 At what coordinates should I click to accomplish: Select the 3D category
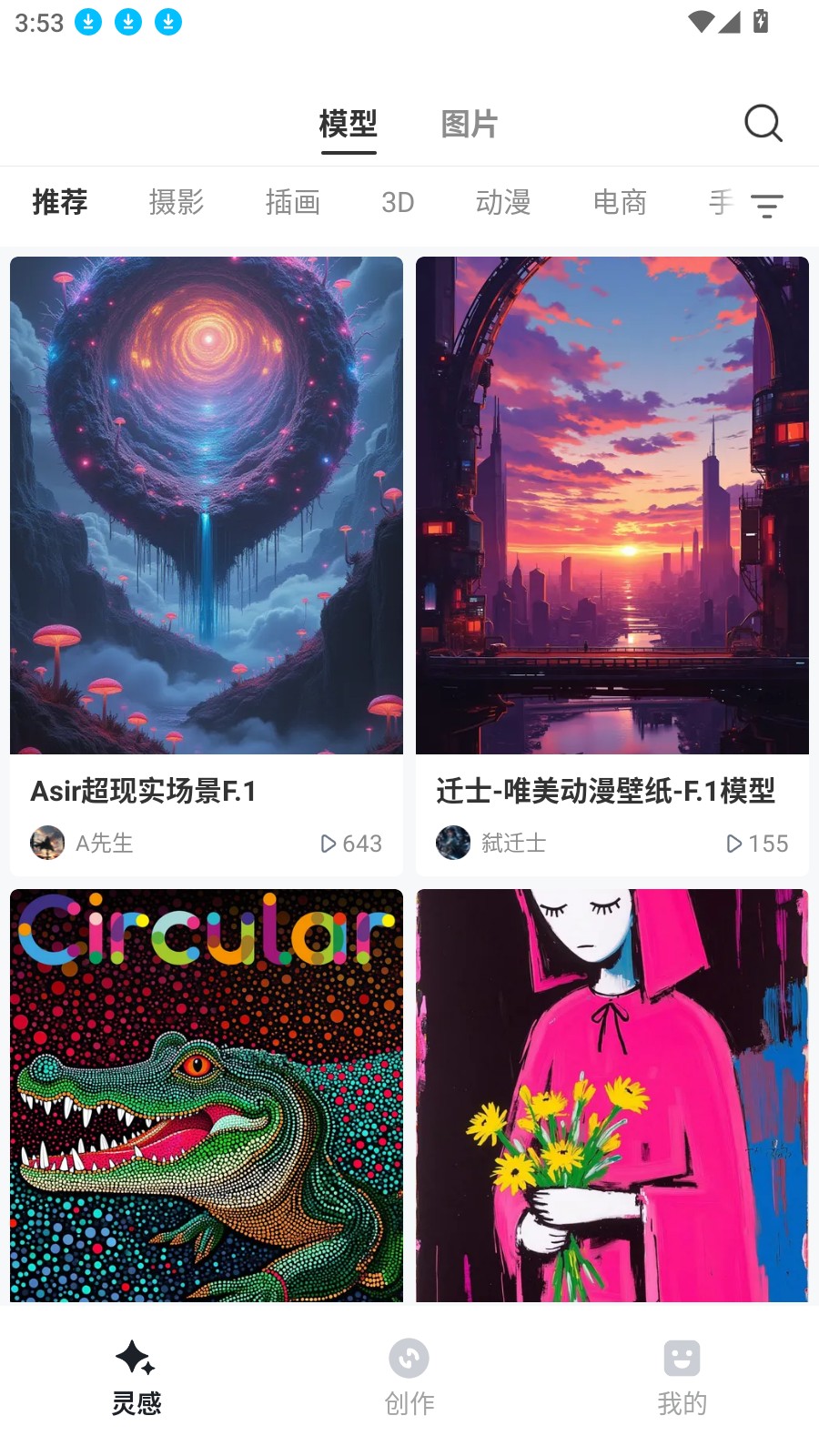398,203
